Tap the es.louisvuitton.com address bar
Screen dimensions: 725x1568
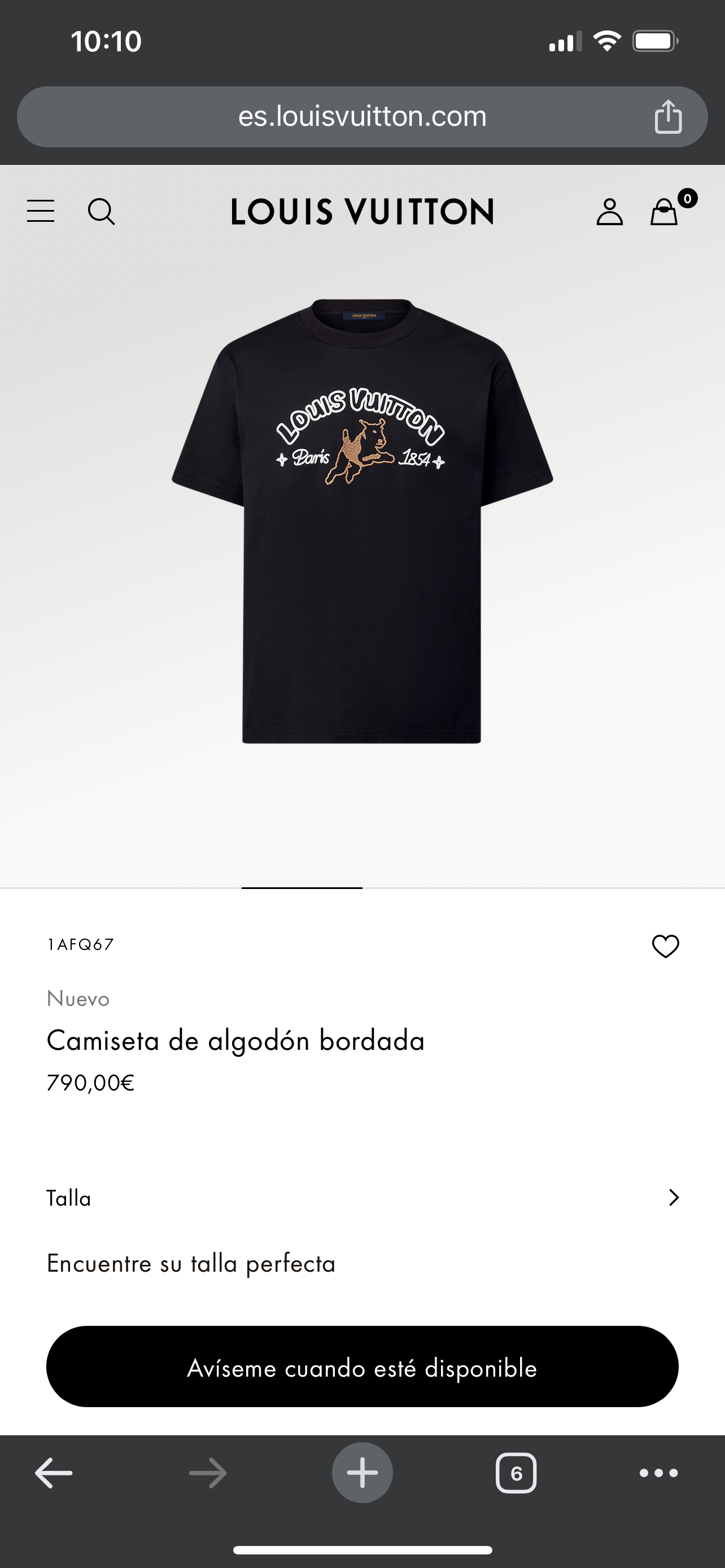[x=362, y=116]
